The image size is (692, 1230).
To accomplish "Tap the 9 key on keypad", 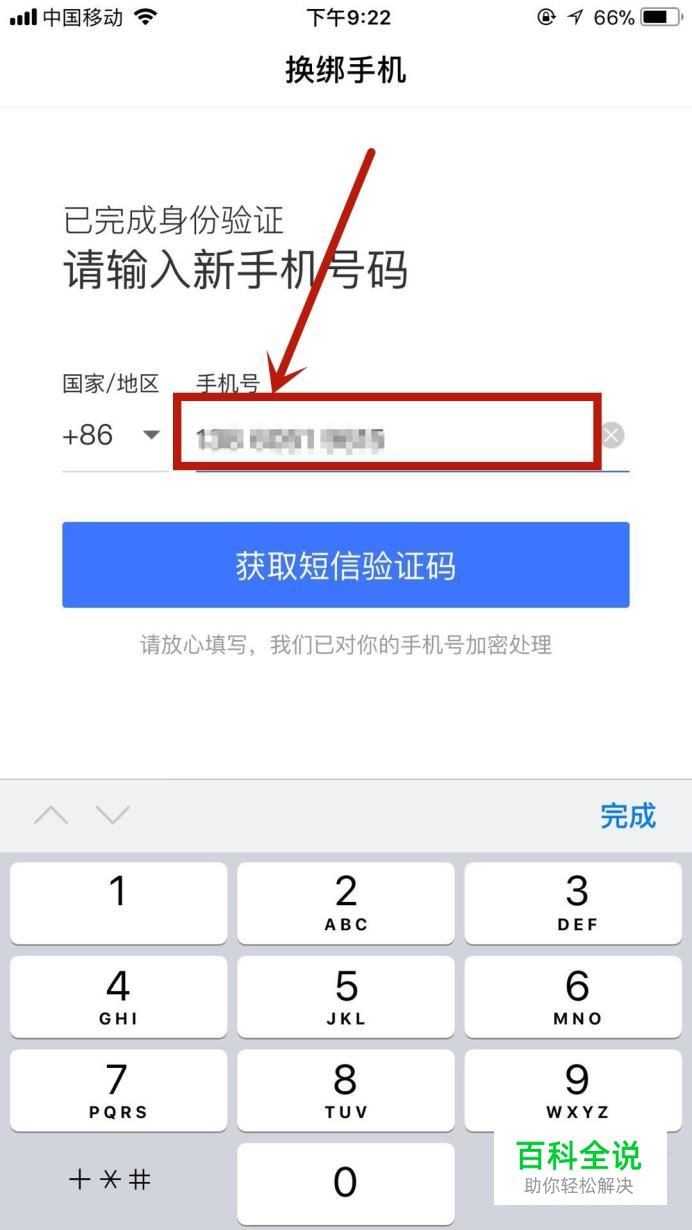I will coord(577,1090).
